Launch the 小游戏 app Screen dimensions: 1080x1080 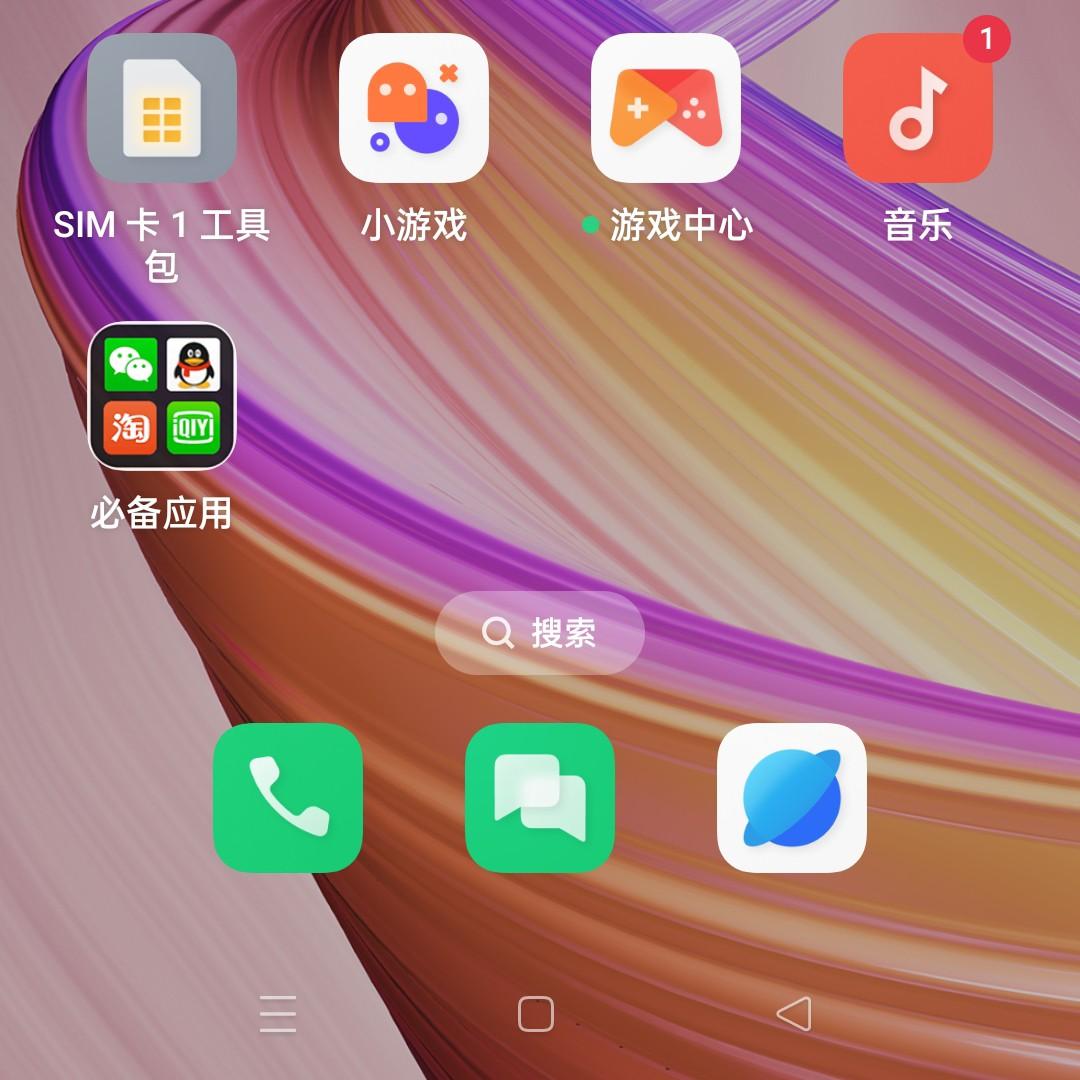tap(414, 108)
